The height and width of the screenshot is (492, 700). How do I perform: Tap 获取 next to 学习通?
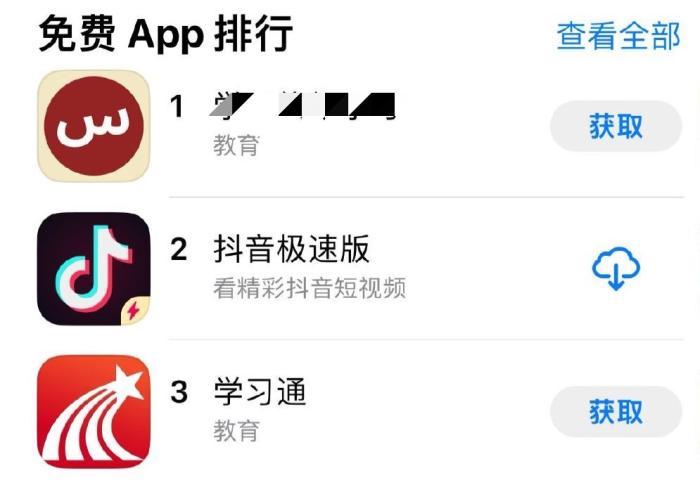click(615, 411)
